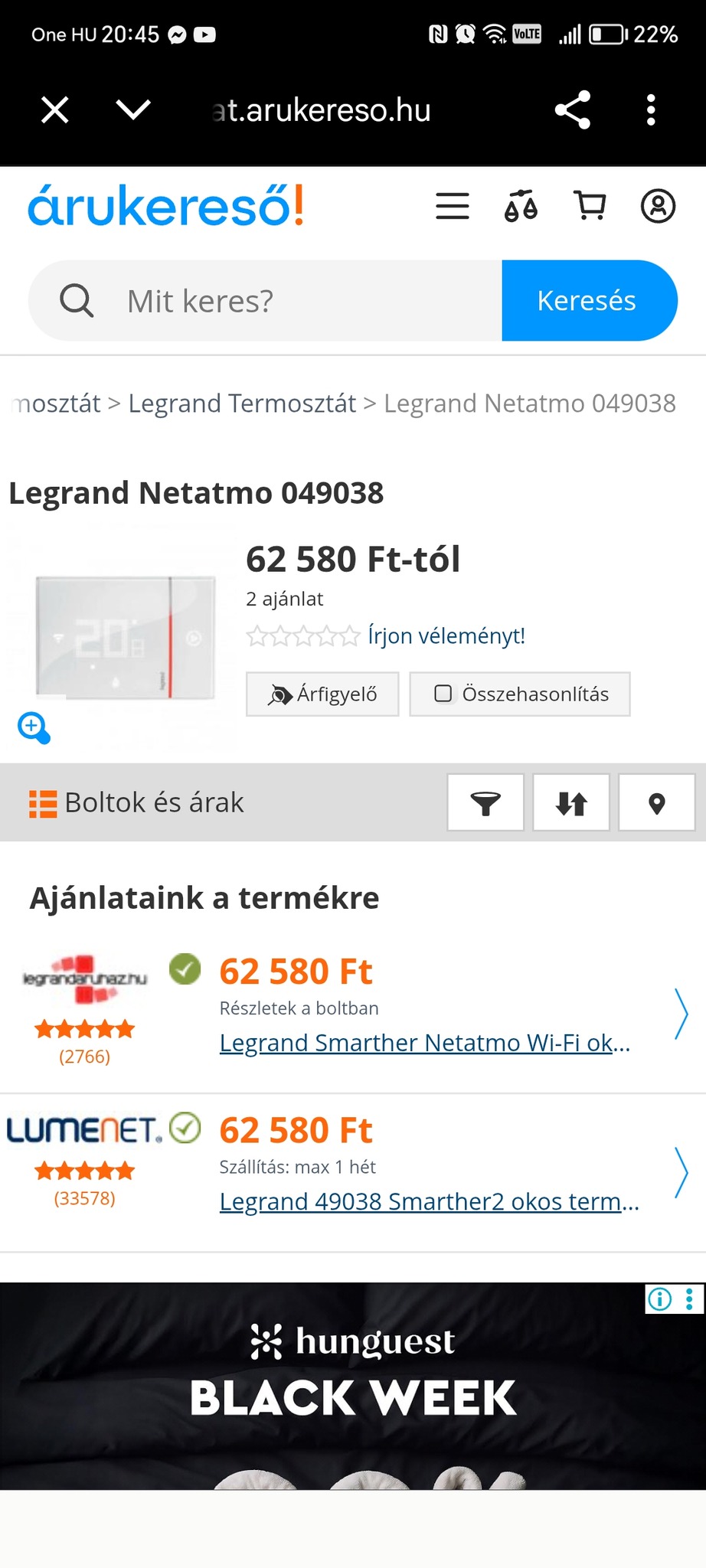Check the Összehasonlítás box
This screenshot has width=706, height=1568.
pyautogui.click(x=443, y=694)
